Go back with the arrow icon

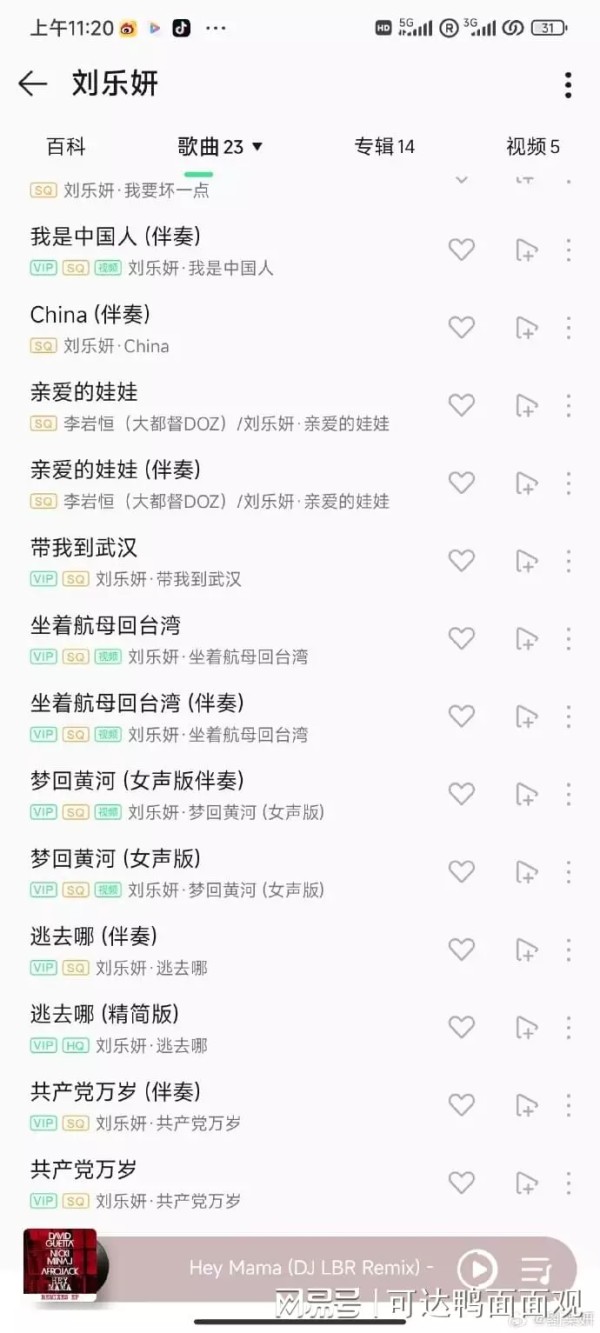[x=33, y=84]
